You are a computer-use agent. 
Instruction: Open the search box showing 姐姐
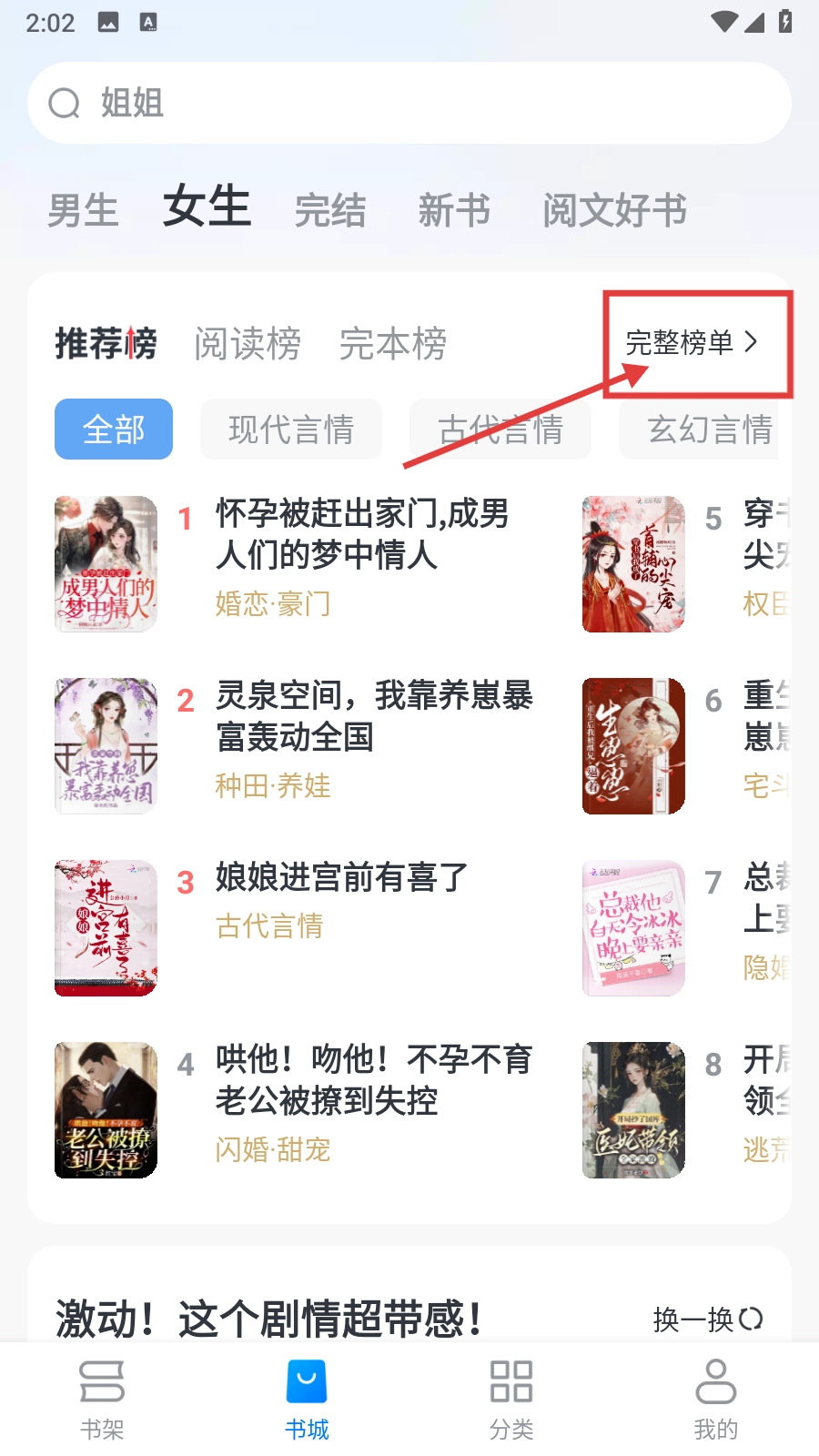(x=409, y=103)
